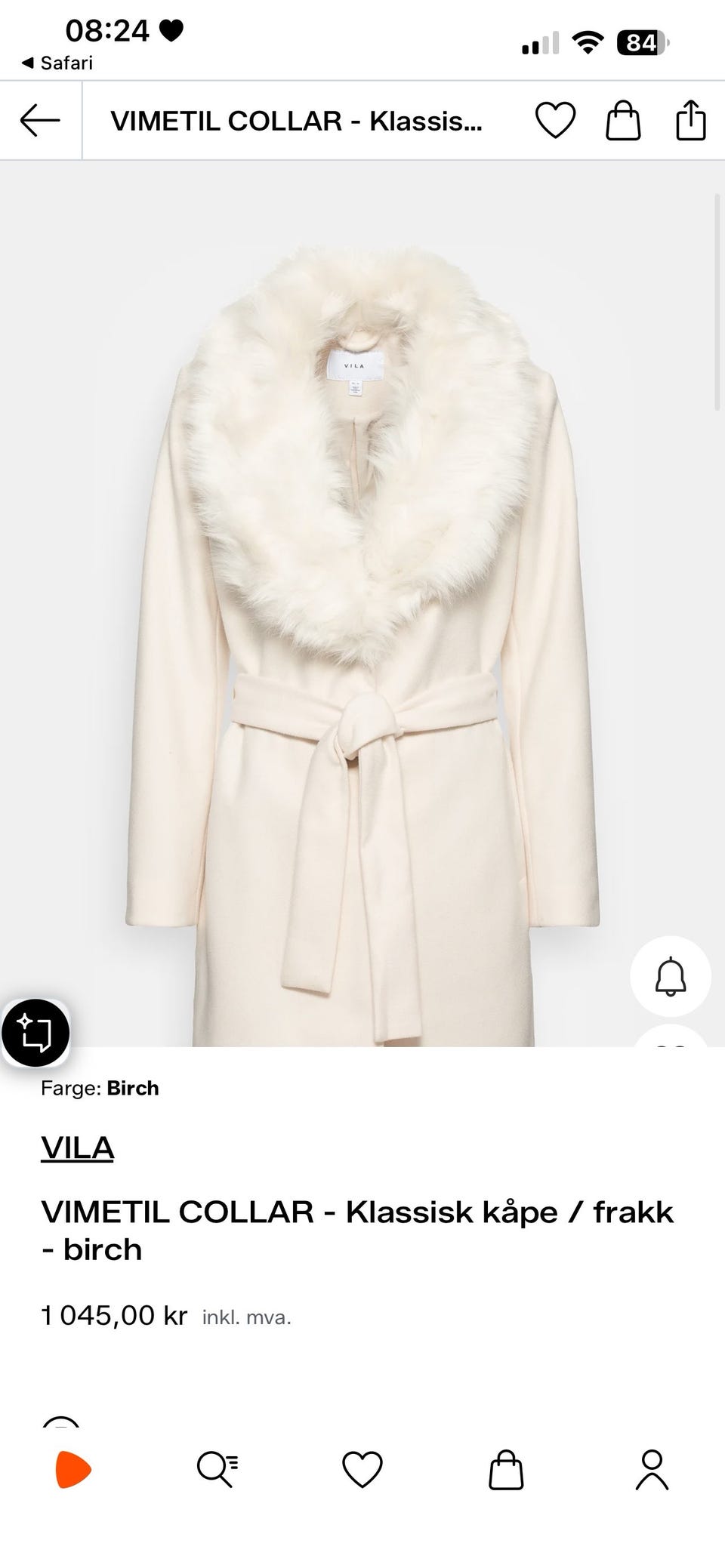The height and width of the screenshot is (1568, 725).
Task: Open the search tab in bottom navigation
Action: [x=217, y=1470]
